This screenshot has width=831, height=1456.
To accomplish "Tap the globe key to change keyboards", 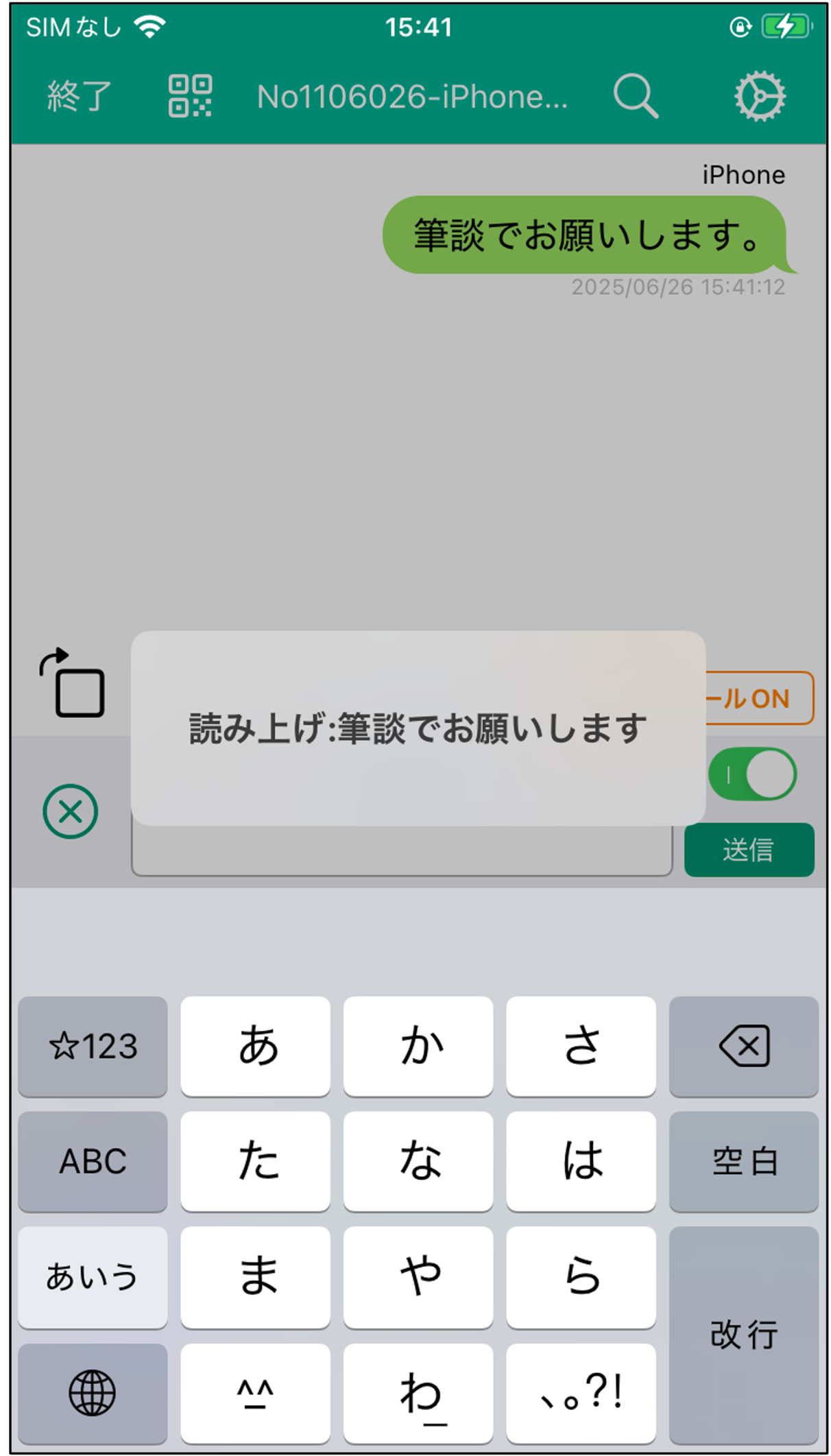I will point(93,1393).
